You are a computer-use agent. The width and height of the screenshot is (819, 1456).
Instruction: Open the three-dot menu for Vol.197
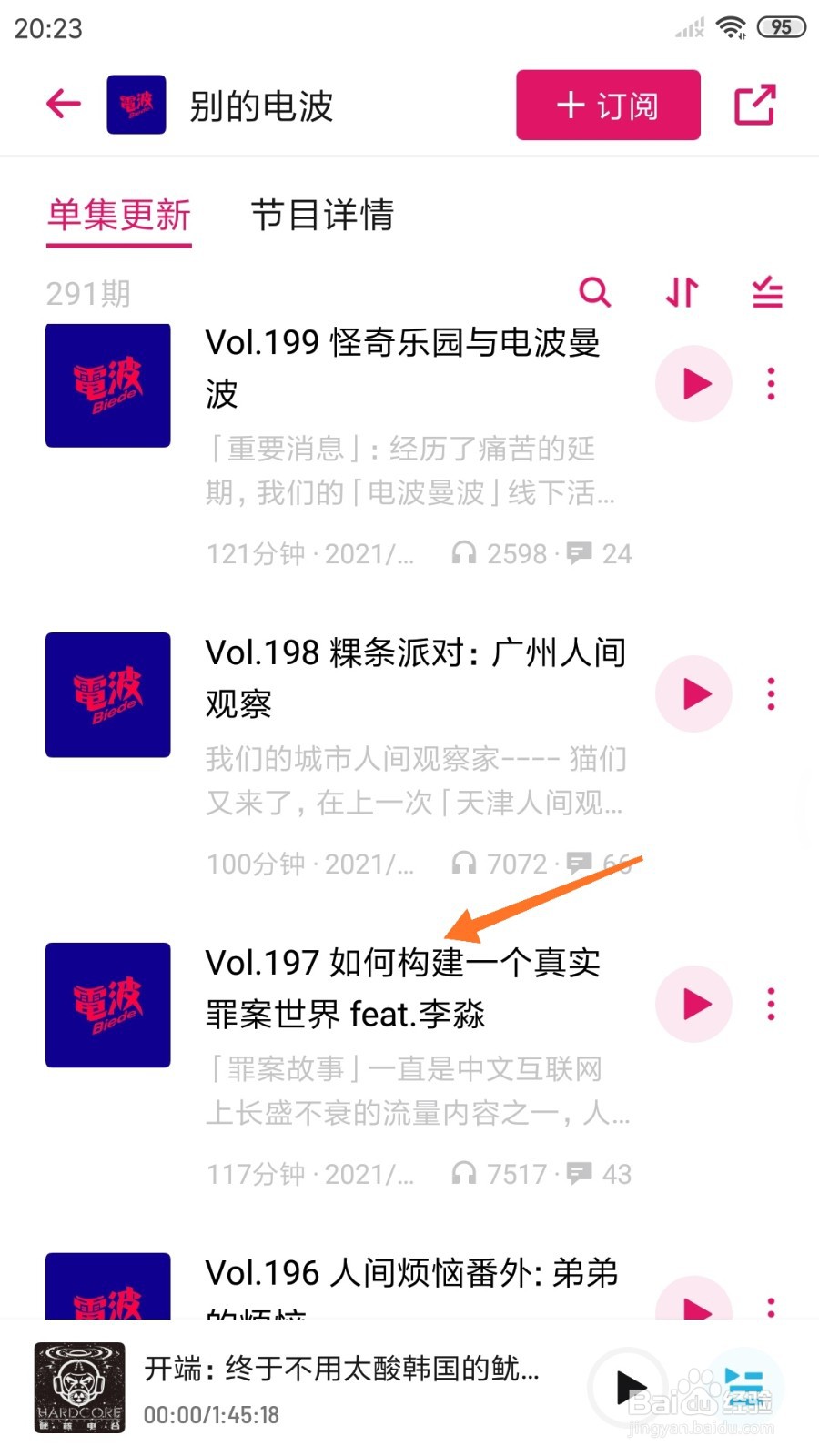770,1004
